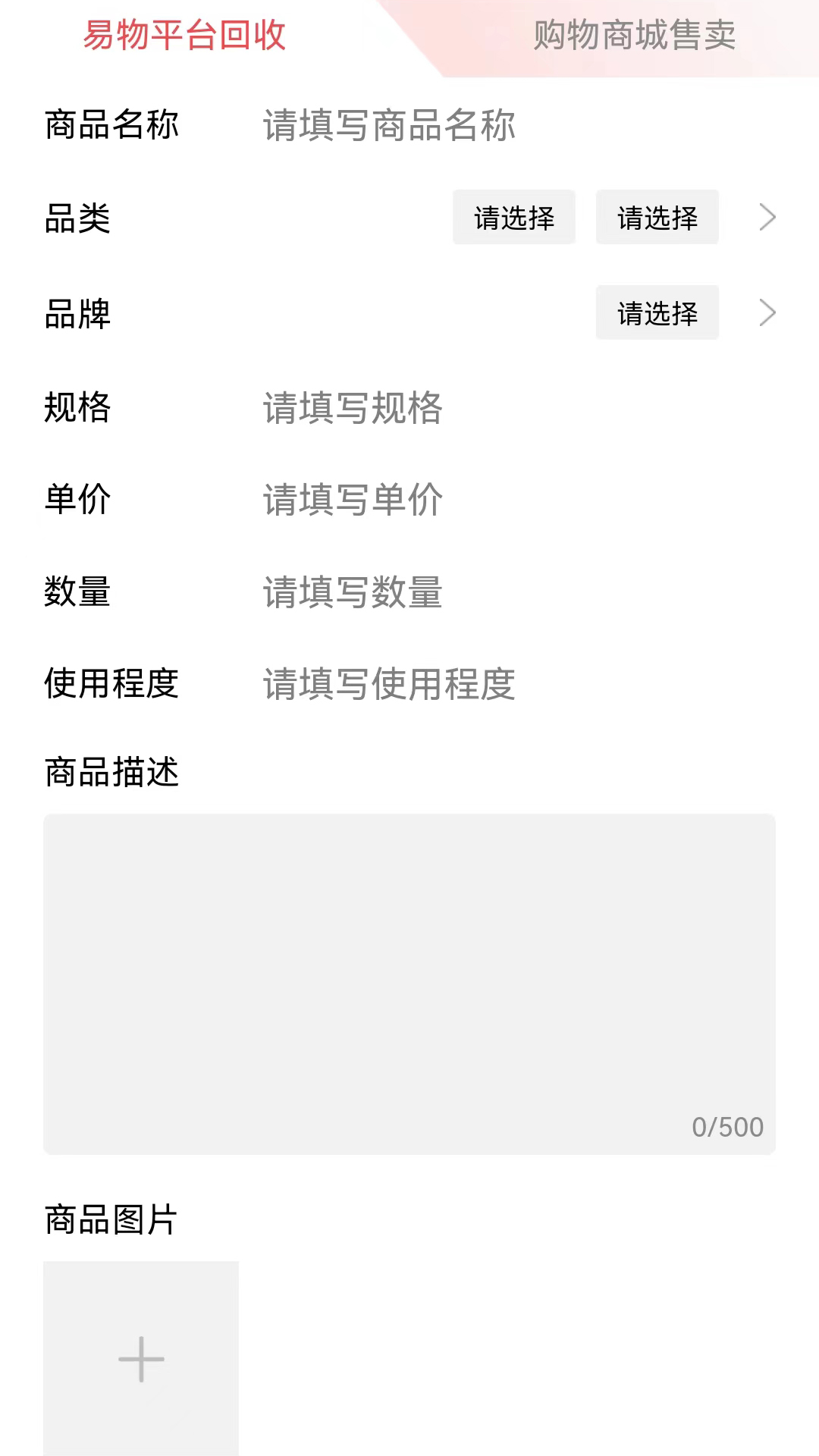Image resolution: width=819 pixels, height=1456 pixels.
Task: Click the 使用程度 usage level input field
Action: [455, 684]
